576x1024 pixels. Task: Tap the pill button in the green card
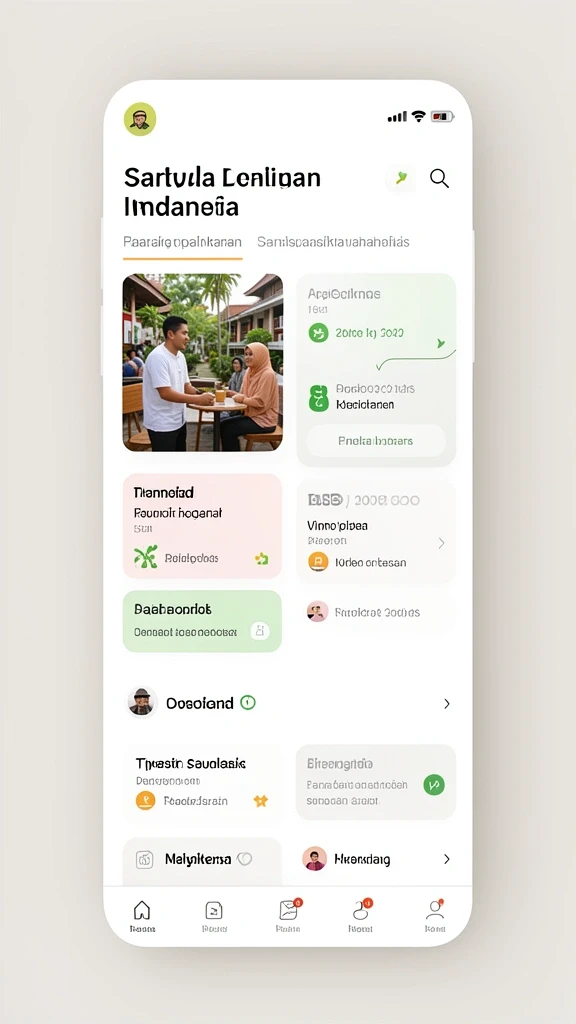[376, 441]
